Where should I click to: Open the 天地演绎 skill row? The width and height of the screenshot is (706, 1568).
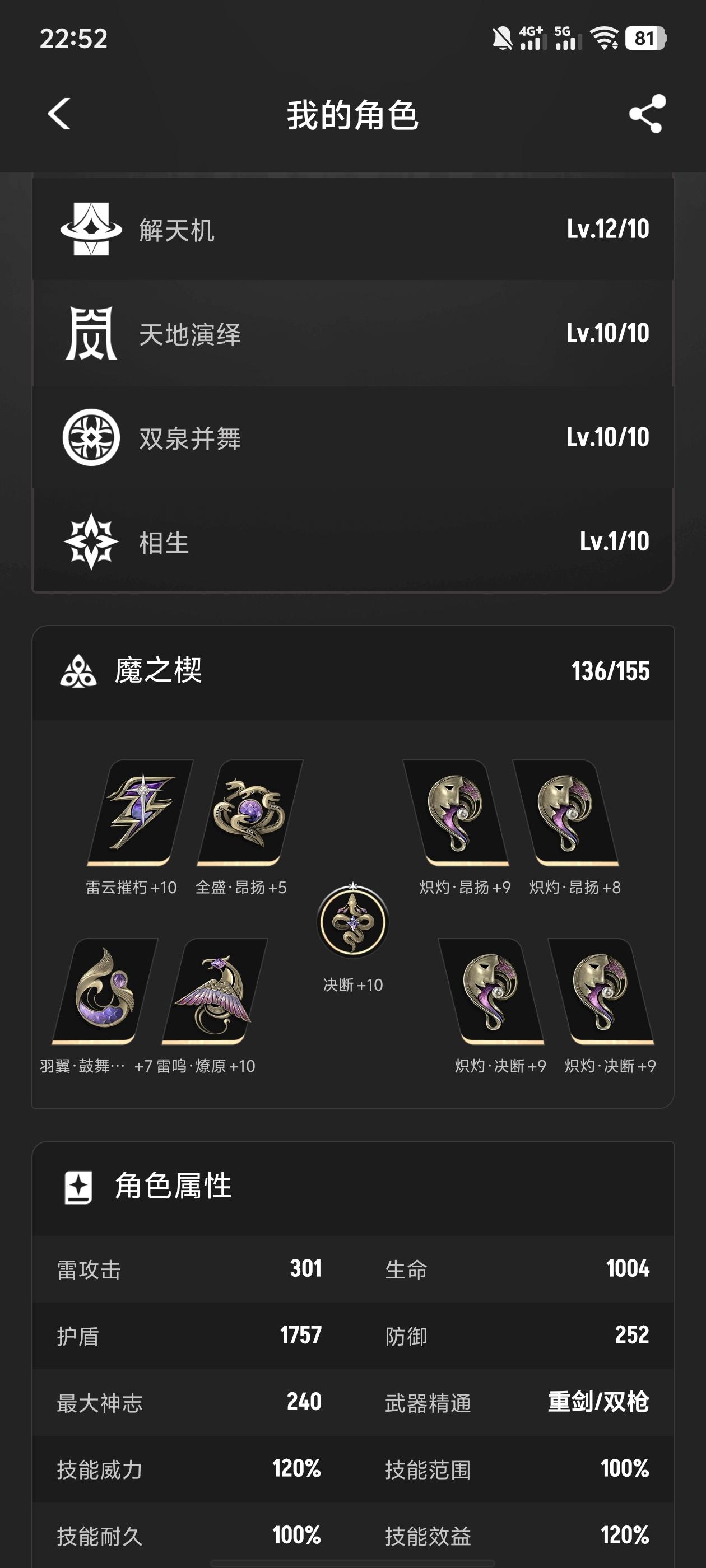click(352, 334)
